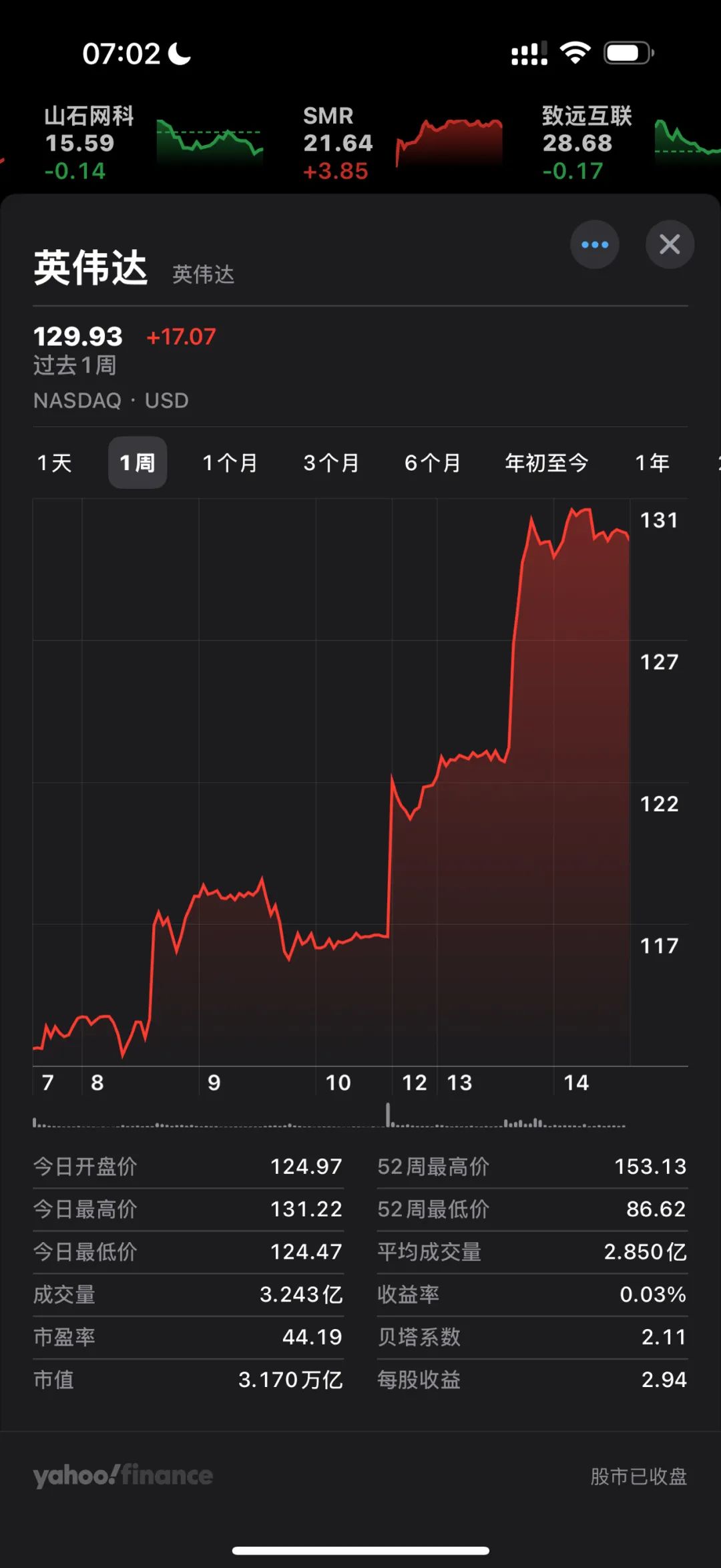Select the 1周 time range
The height and width of the screenshot is (1568, 721).
(x=138, y=463)
